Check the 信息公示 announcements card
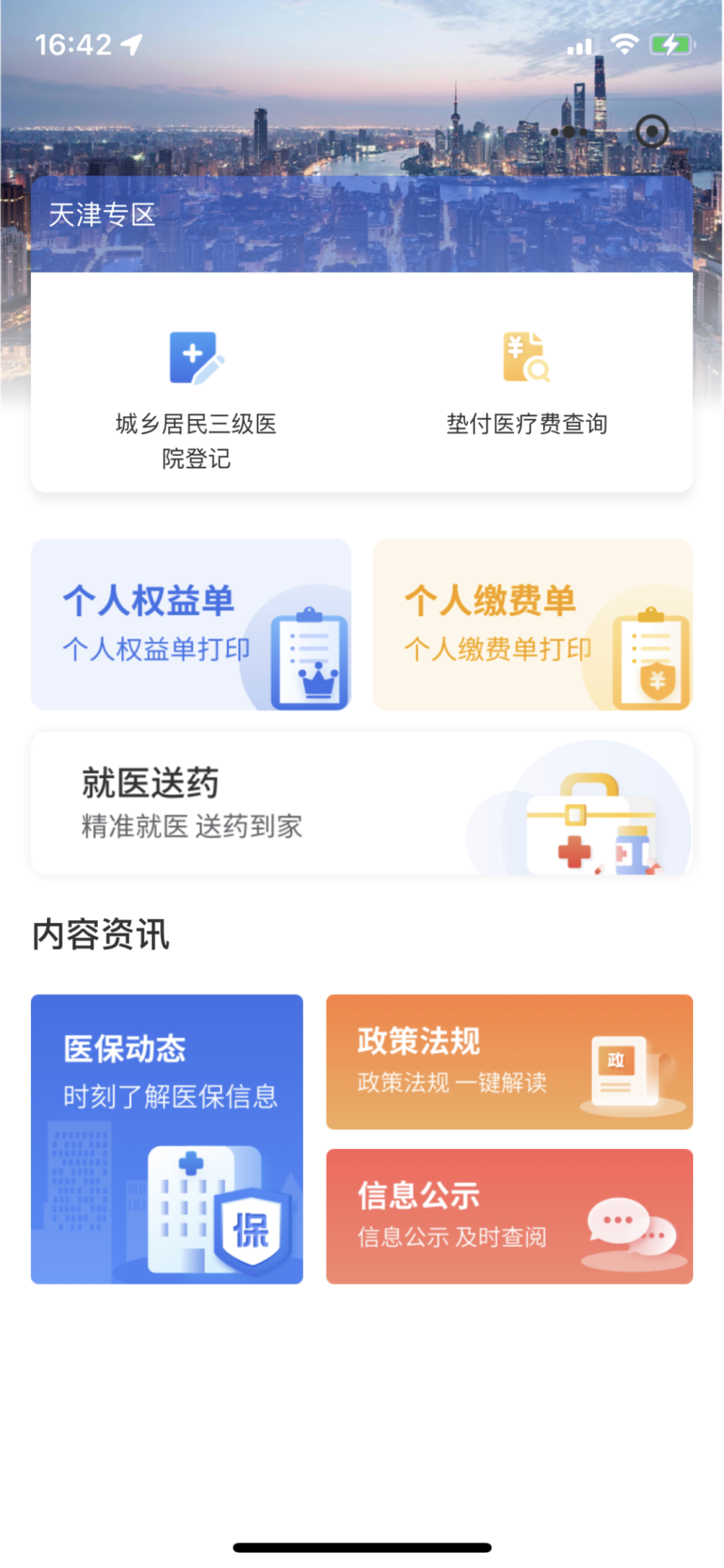This screenshot has width=724, height=1568. coord(510,1216)
